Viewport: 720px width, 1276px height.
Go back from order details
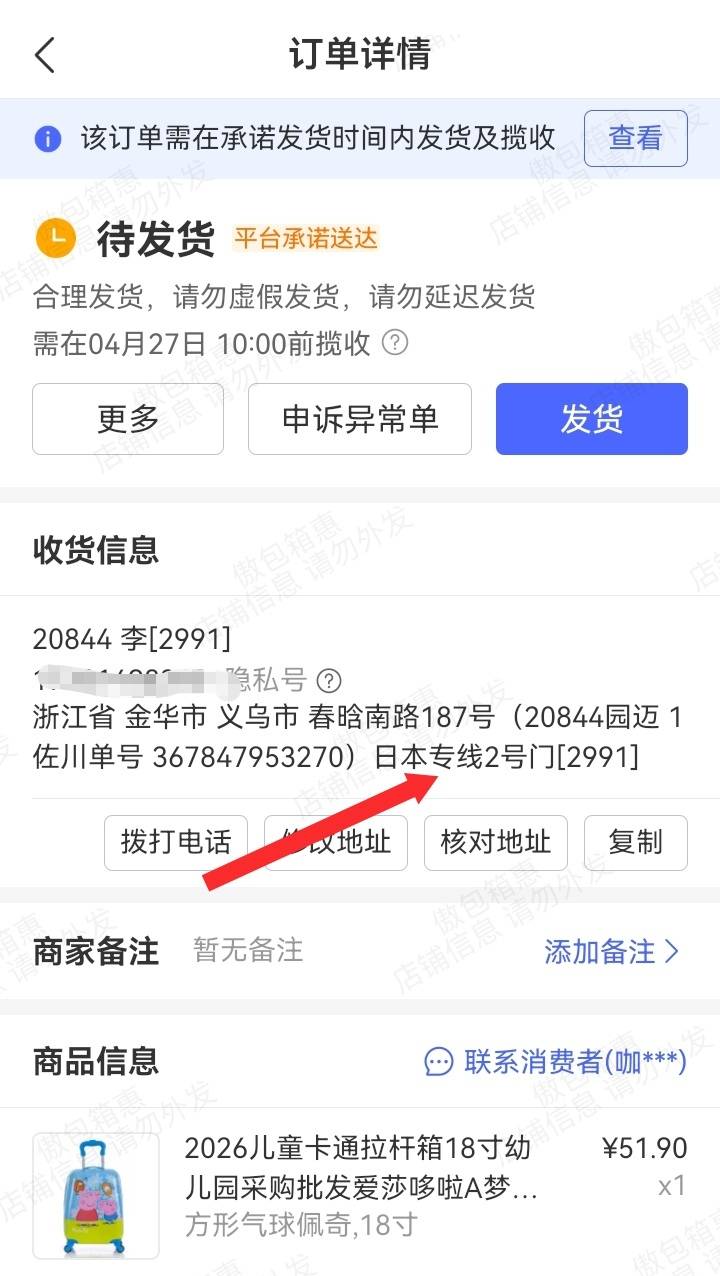tap(45, 54)
